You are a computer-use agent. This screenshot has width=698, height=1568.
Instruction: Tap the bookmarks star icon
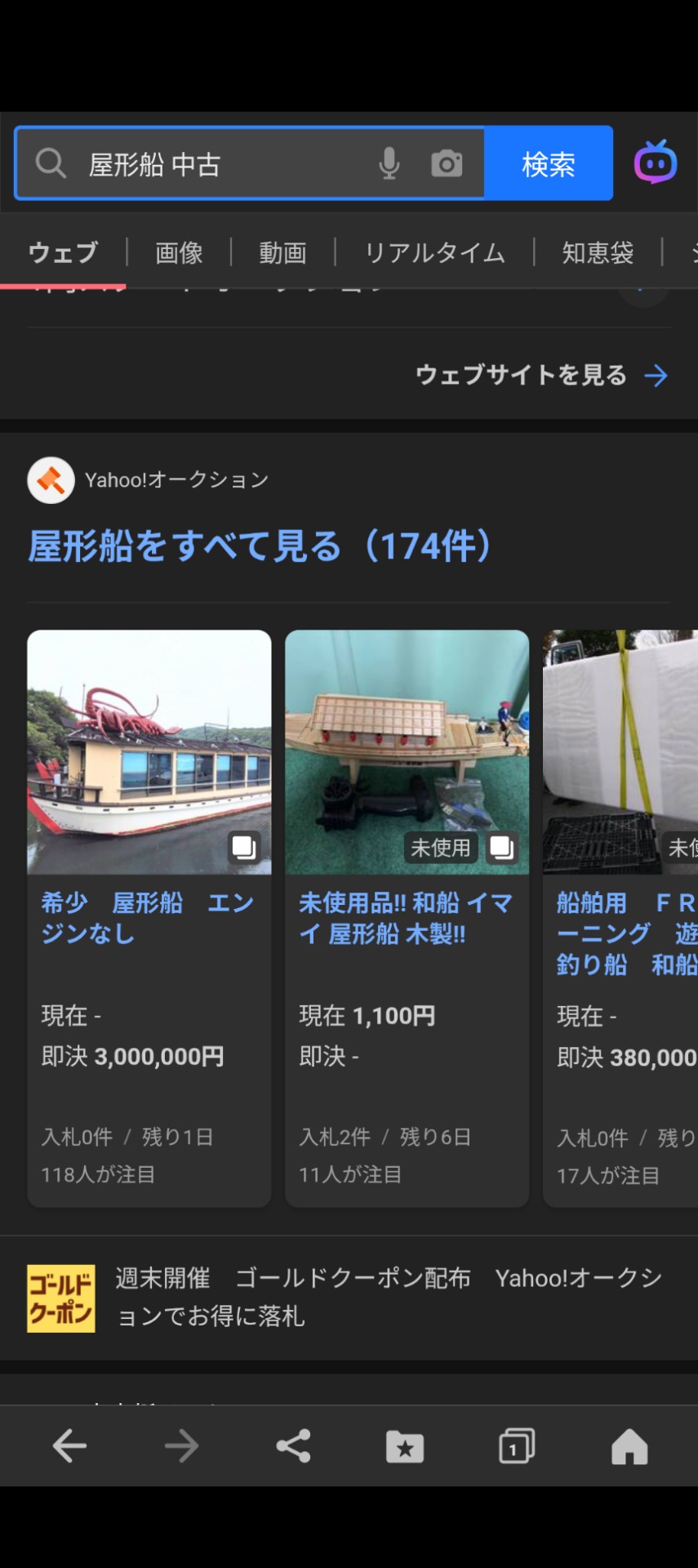click(x=404, y=1445)
